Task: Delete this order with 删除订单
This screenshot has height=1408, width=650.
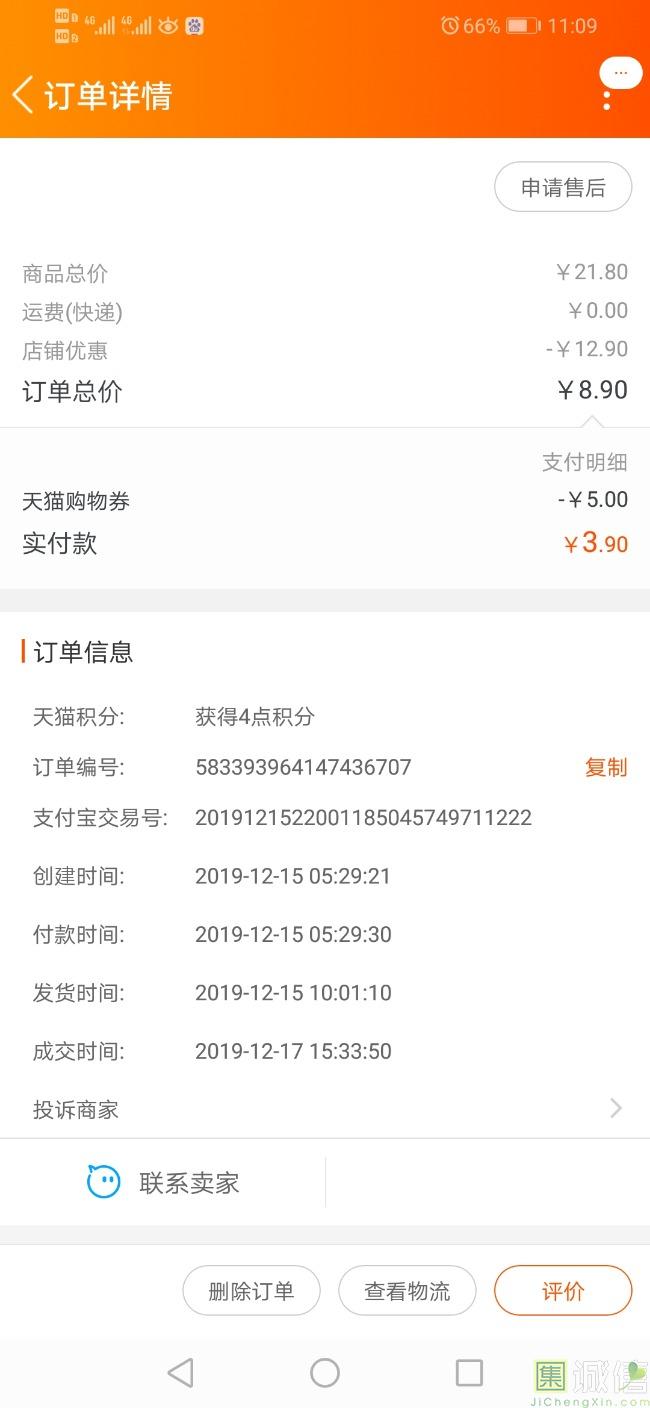Action: (251, 1291)
